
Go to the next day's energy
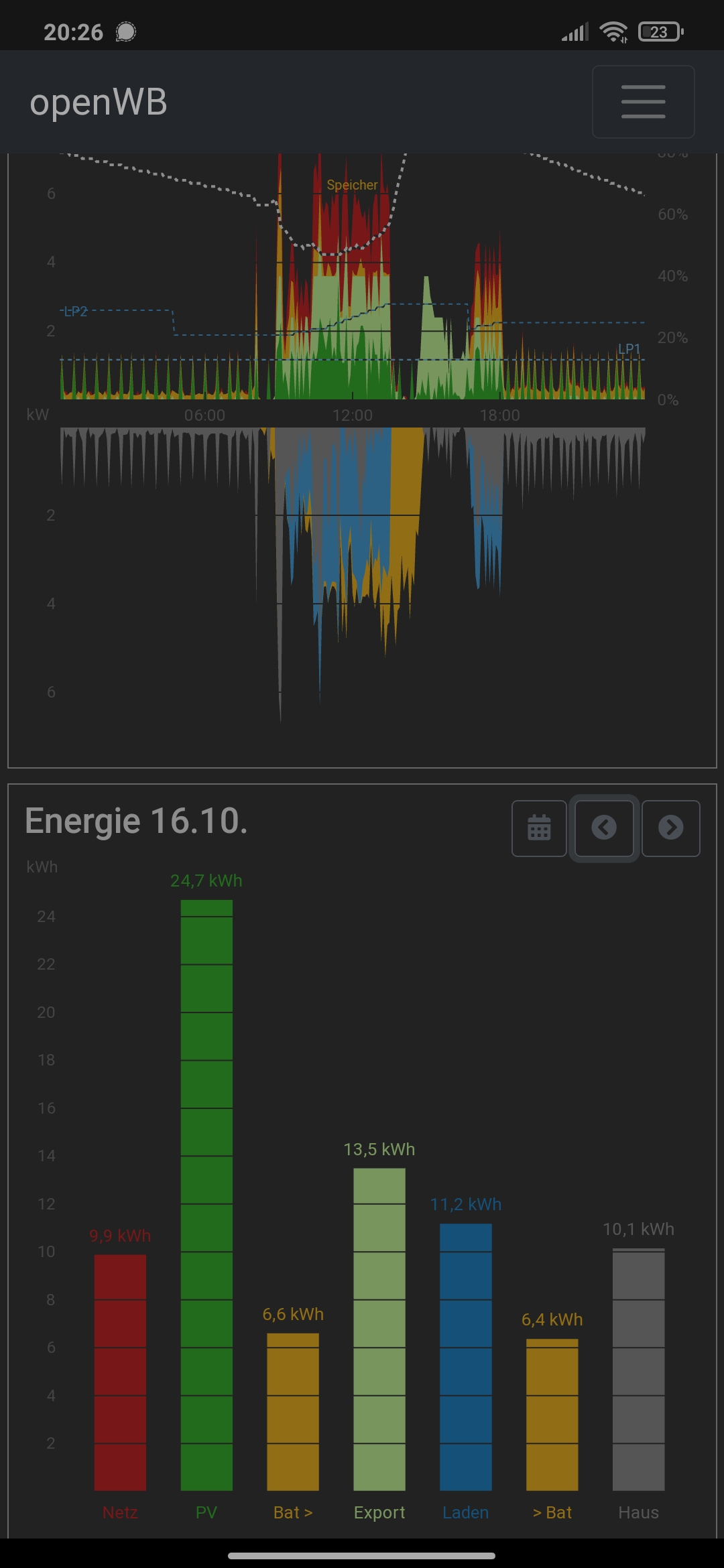[670, 828]
